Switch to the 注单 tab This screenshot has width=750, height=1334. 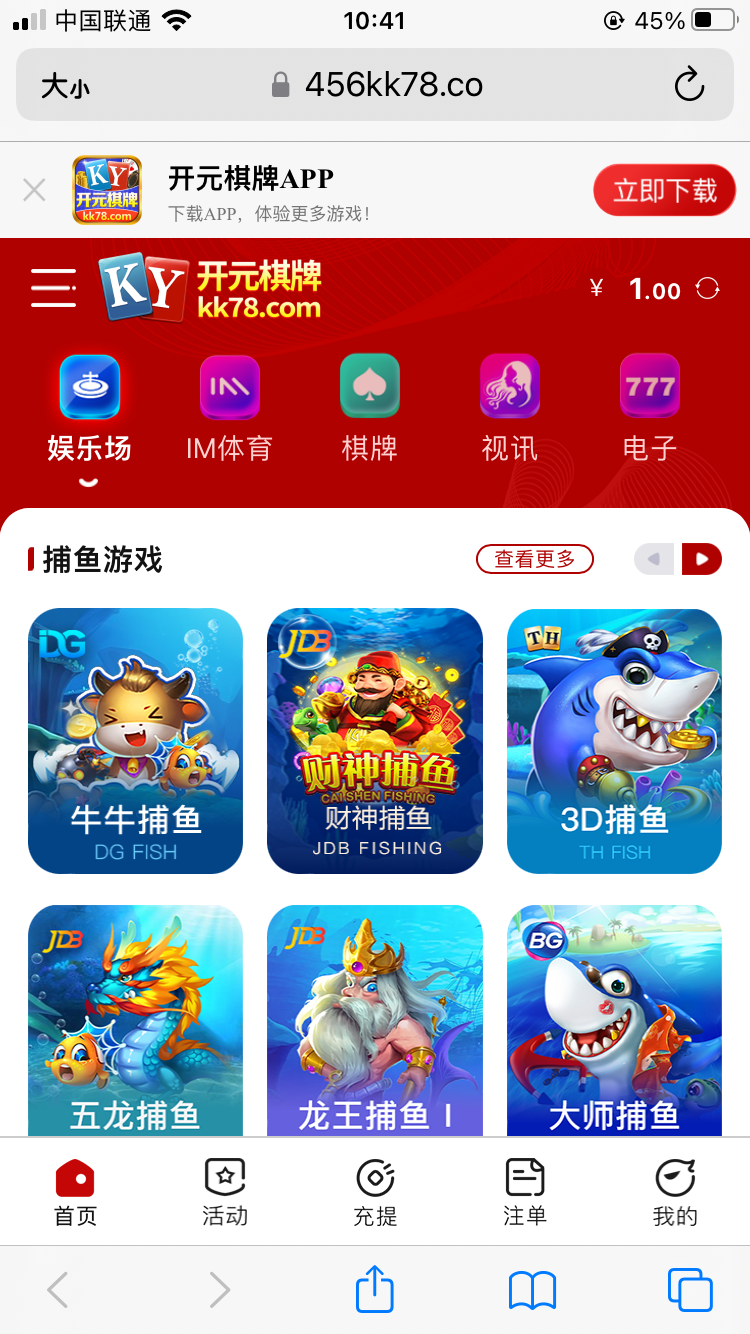525,1192
